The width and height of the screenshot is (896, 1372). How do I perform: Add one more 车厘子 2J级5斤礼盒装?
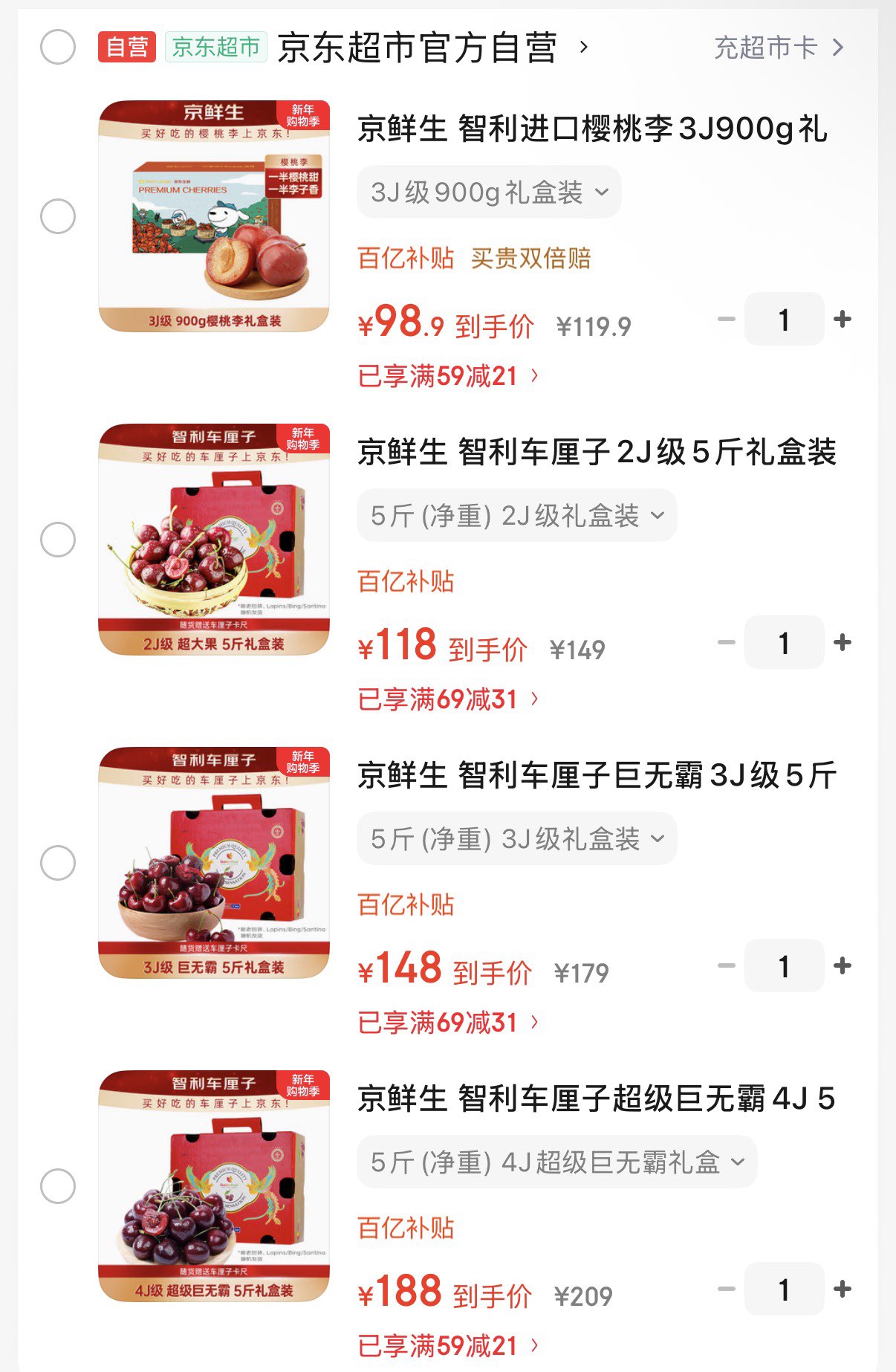click(843, 643)
